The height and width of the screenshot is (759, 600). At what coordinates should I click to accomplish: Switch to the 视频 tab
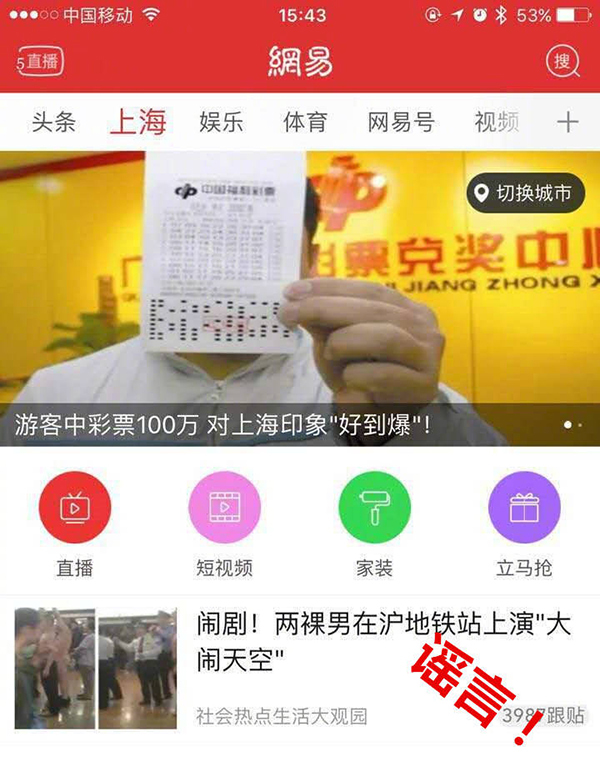click(496, 123)
